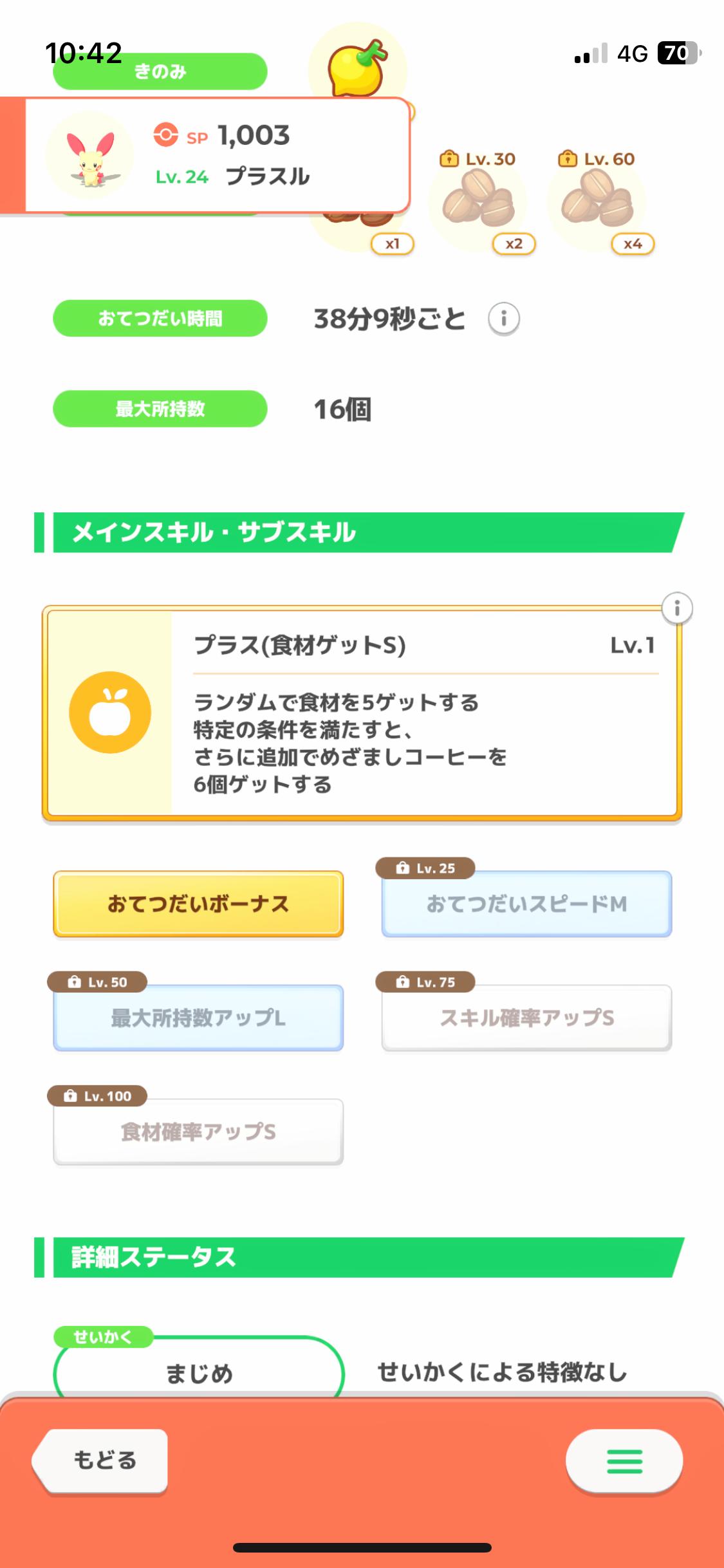Screen dimensions: 724x1568
Task: Tap the info icon beside おてつだい時間
Action: pos(503,319)
